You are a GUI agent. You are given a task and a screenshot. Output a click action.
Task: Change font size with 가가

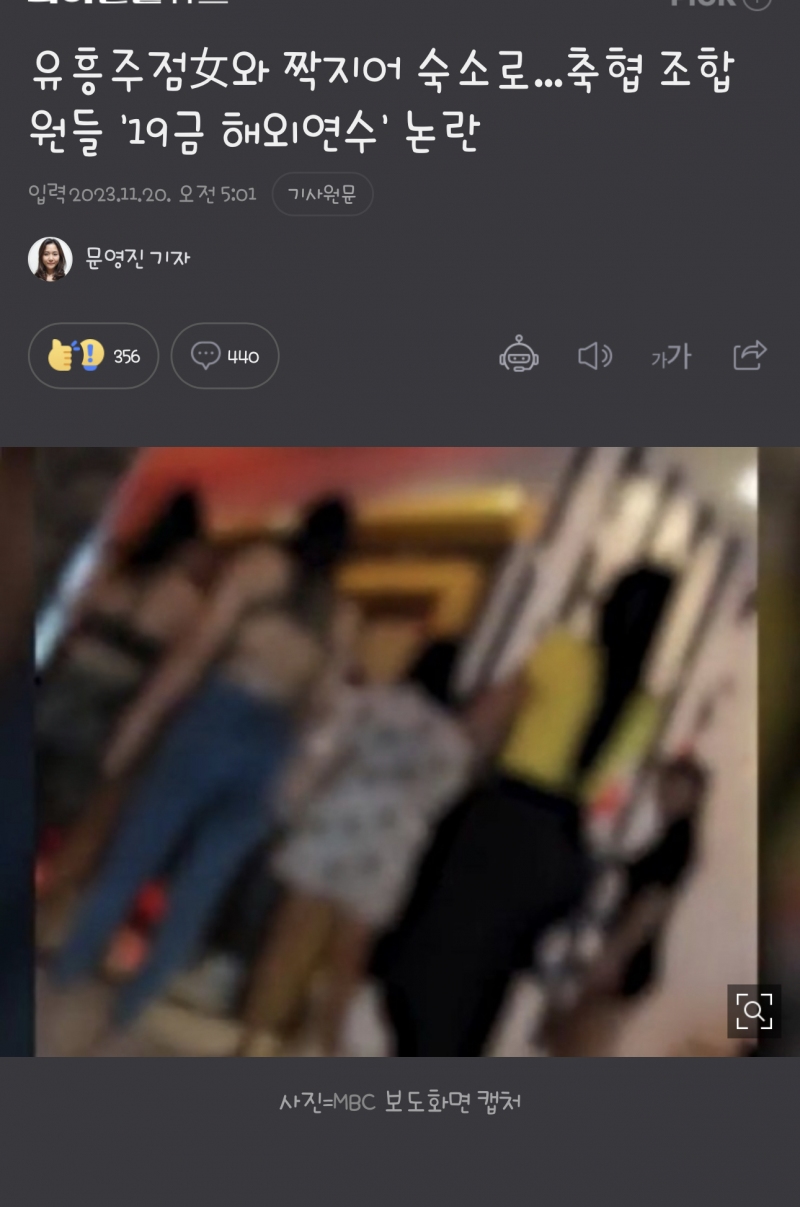[671, 356]
